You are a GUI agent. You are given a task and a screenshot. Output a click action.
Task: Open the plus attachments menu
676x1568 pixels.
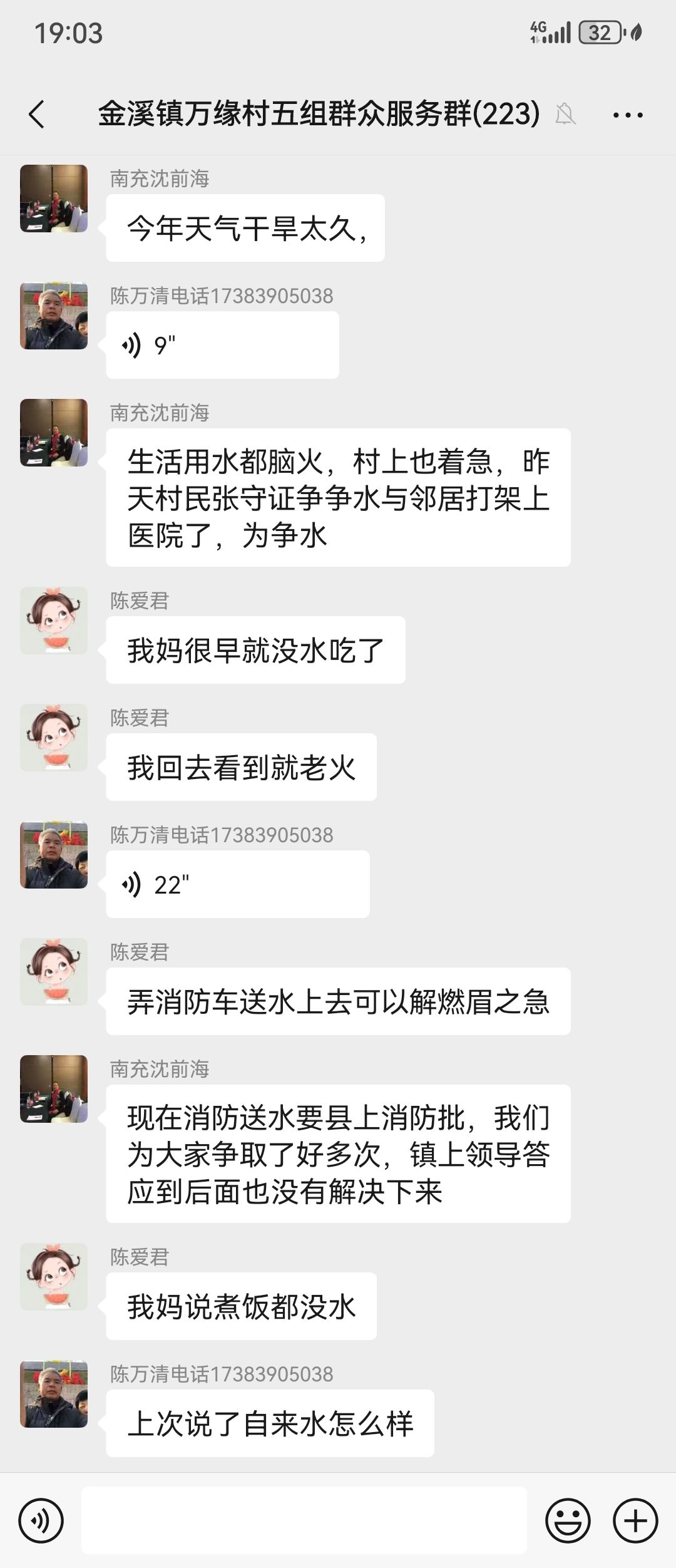point(635,1520)
